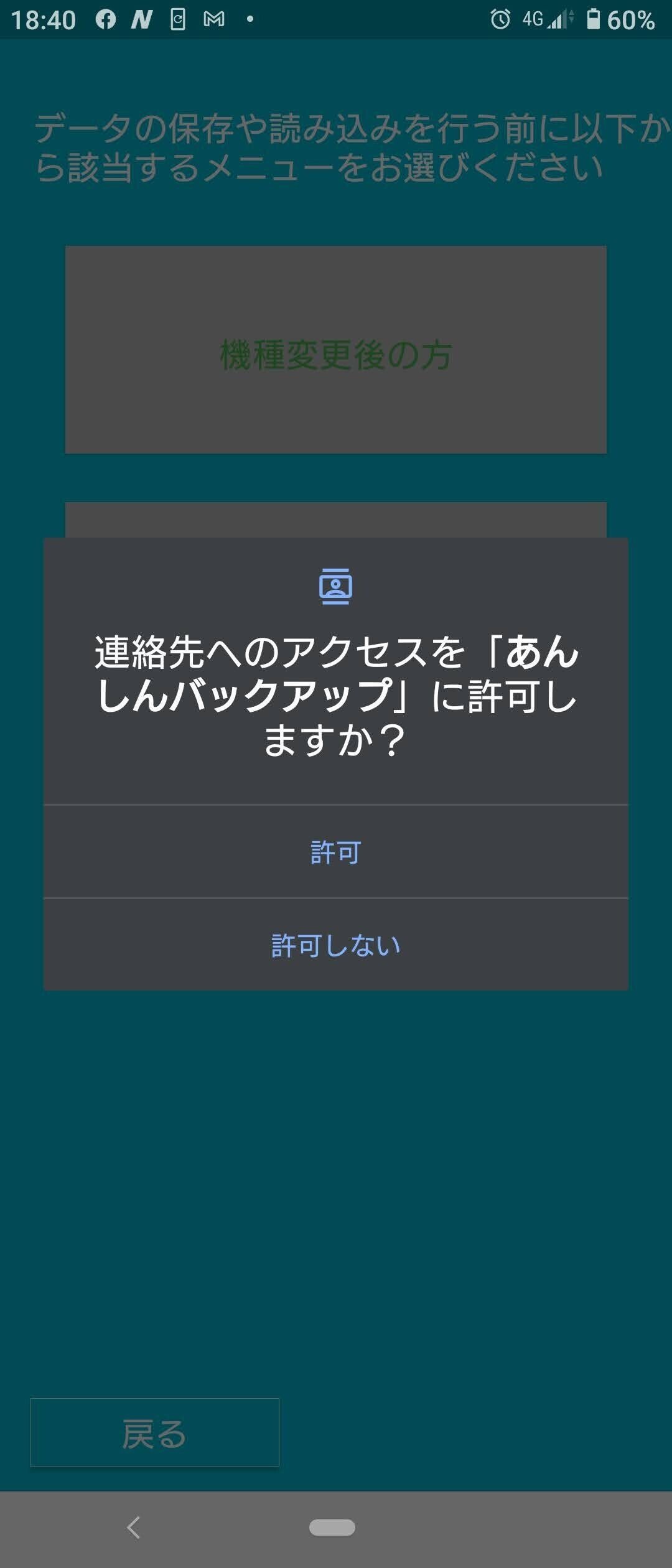Click the contacts permission icon in dialog

click(x=336, y=587)
